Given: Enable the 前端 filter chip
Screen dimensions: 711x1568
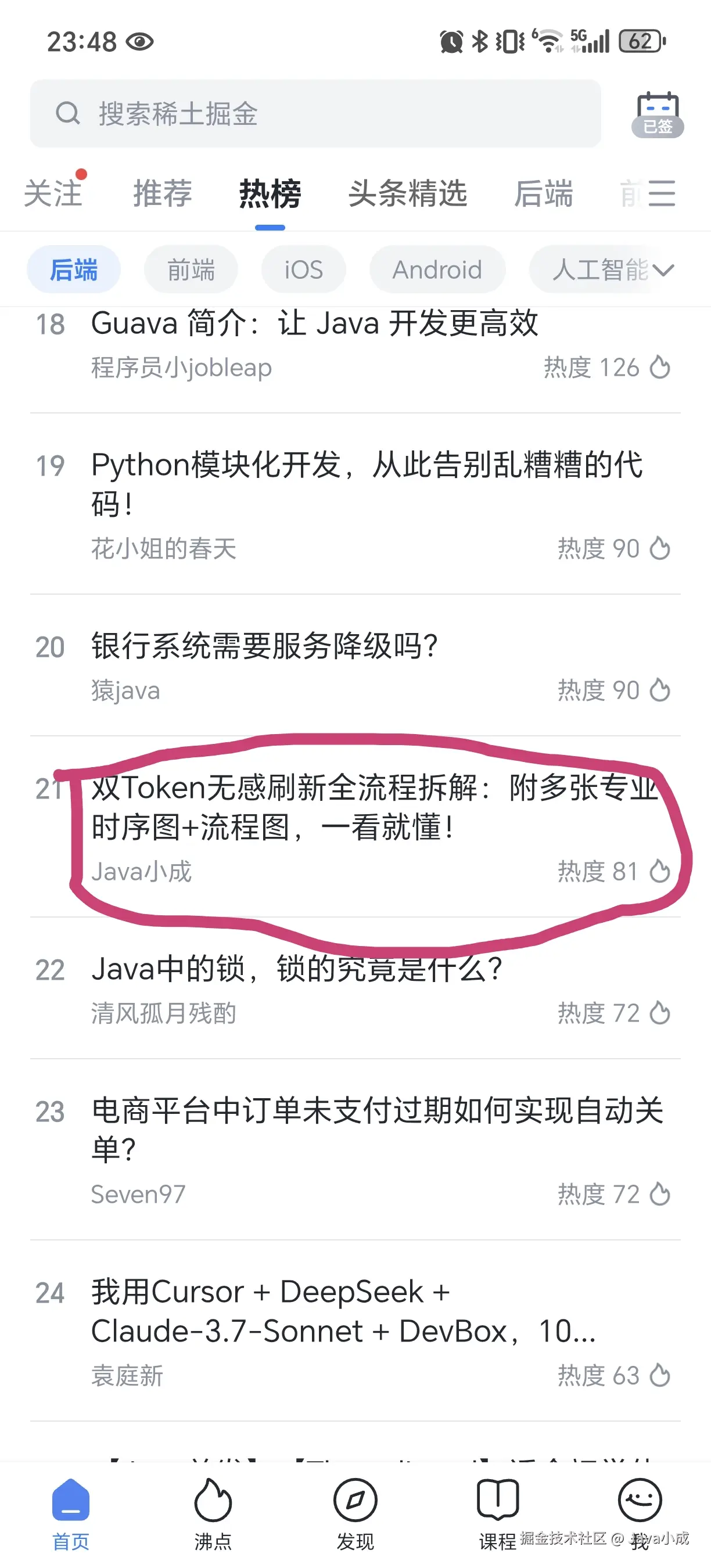Looking at the screenshot, I should click(191, 269).
